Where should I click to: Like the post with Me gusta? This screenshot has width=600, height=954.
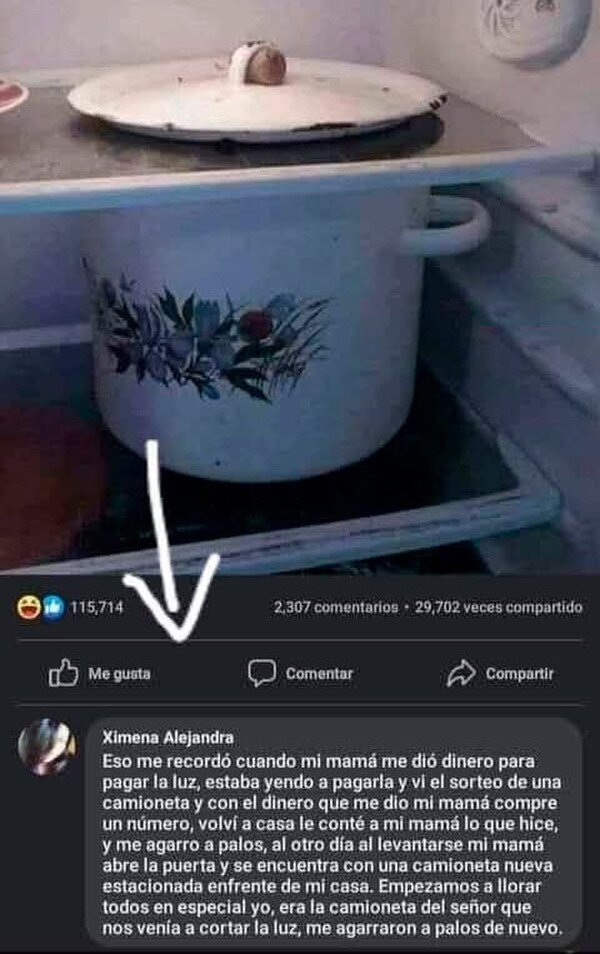100,674
